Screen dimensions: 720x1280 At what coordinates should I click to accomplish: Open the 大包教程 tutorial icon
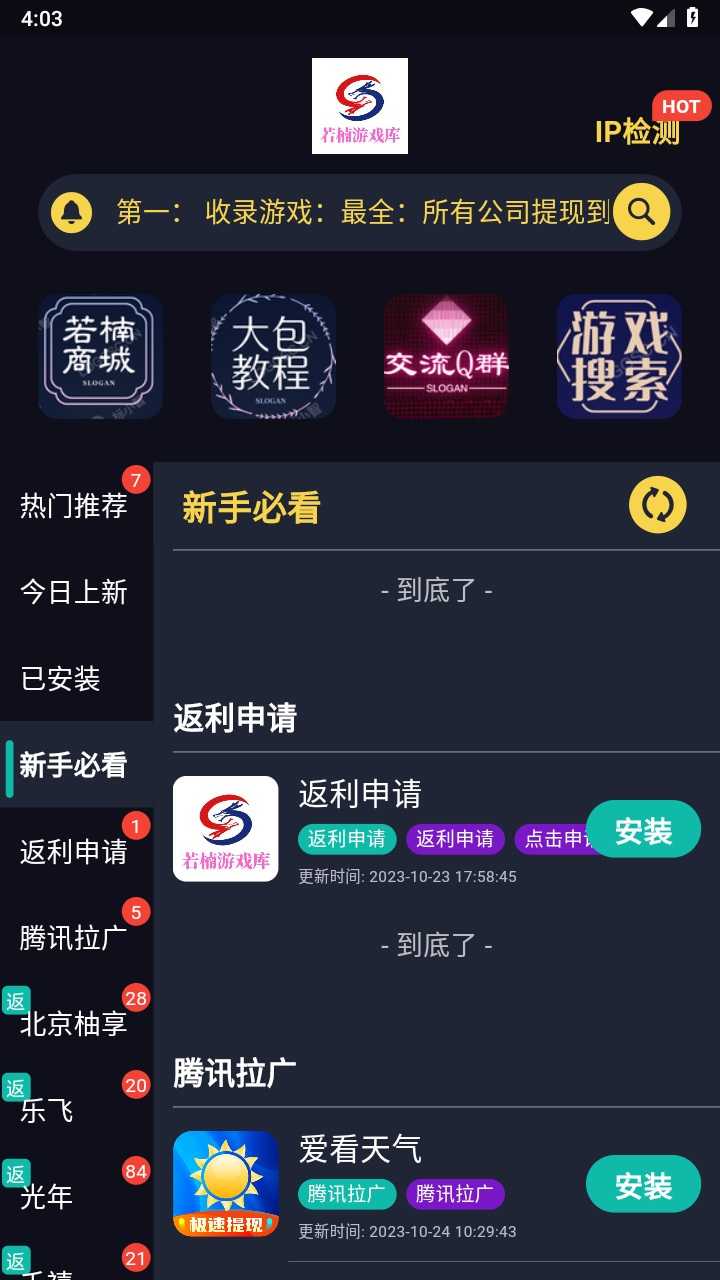click(x=272, y=356)
